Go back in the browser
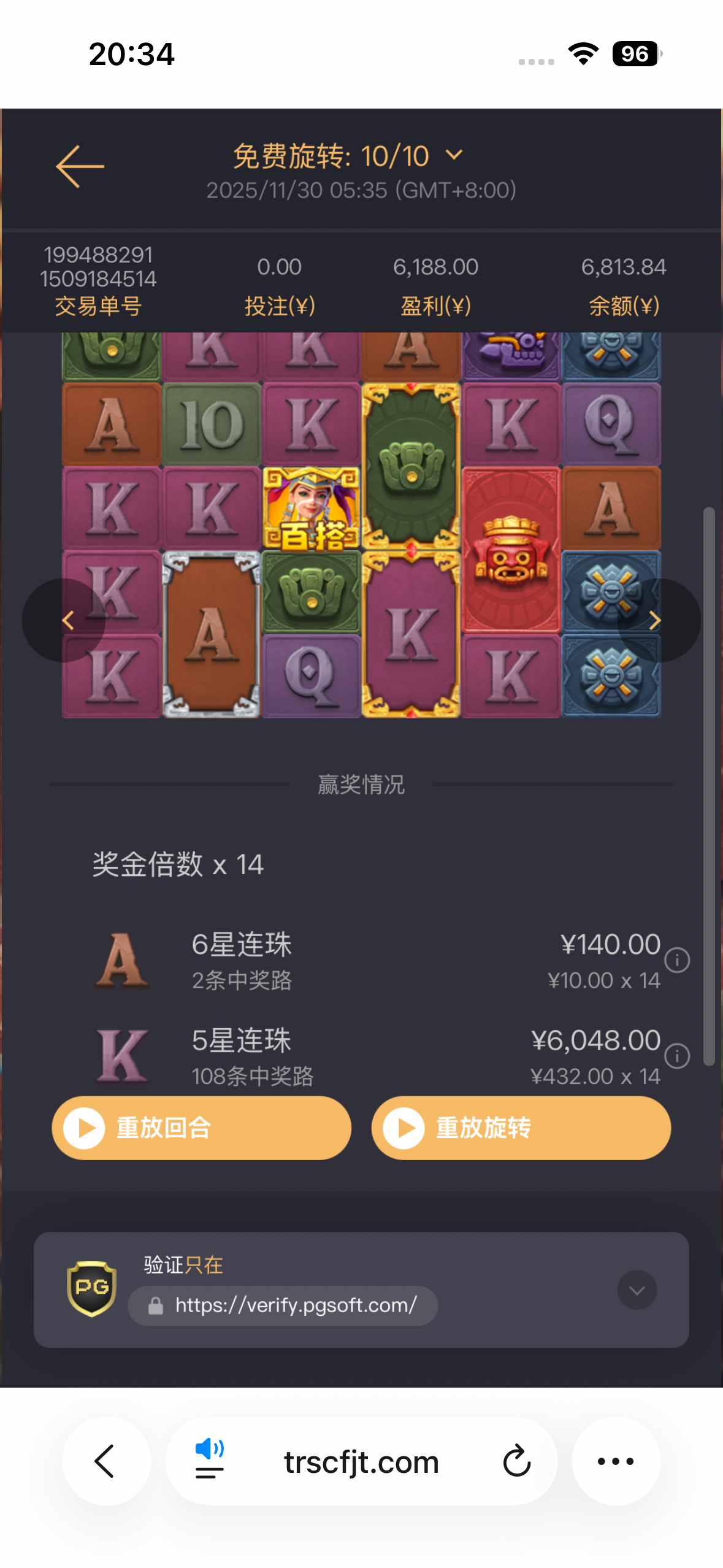 (x=105, y=1461)
